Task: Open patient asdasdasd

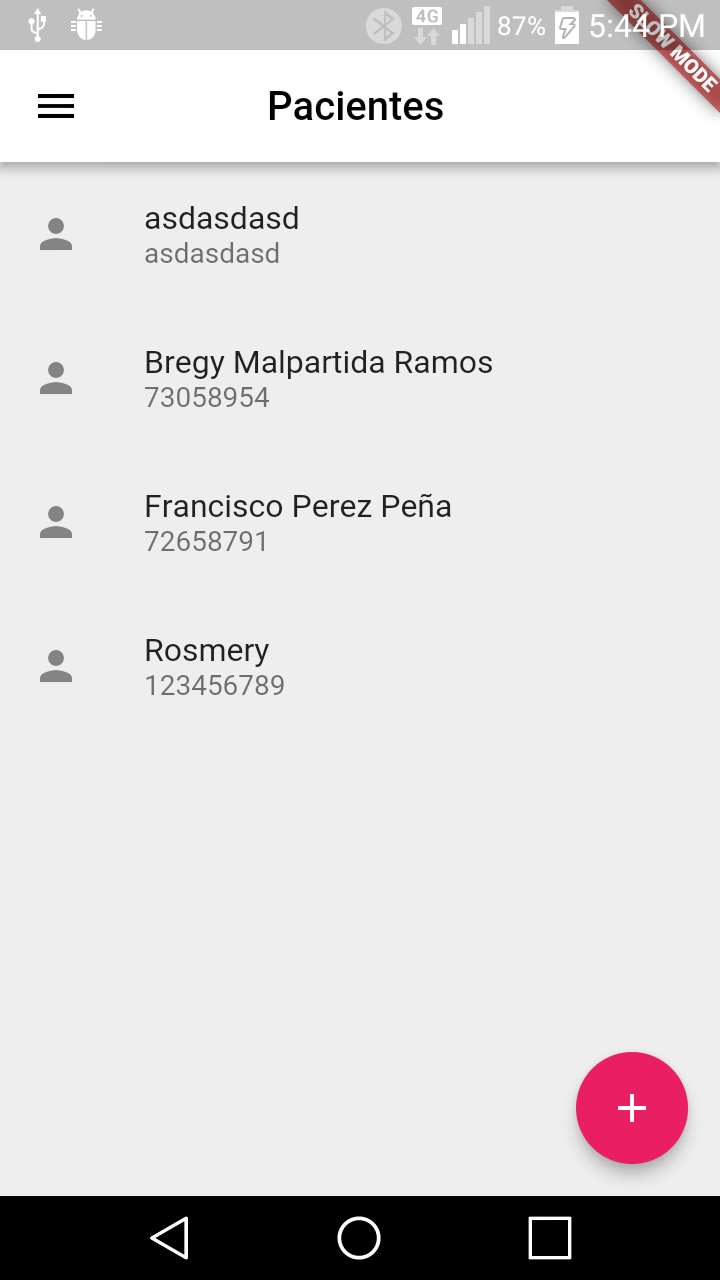Action: tap(360, 234)
